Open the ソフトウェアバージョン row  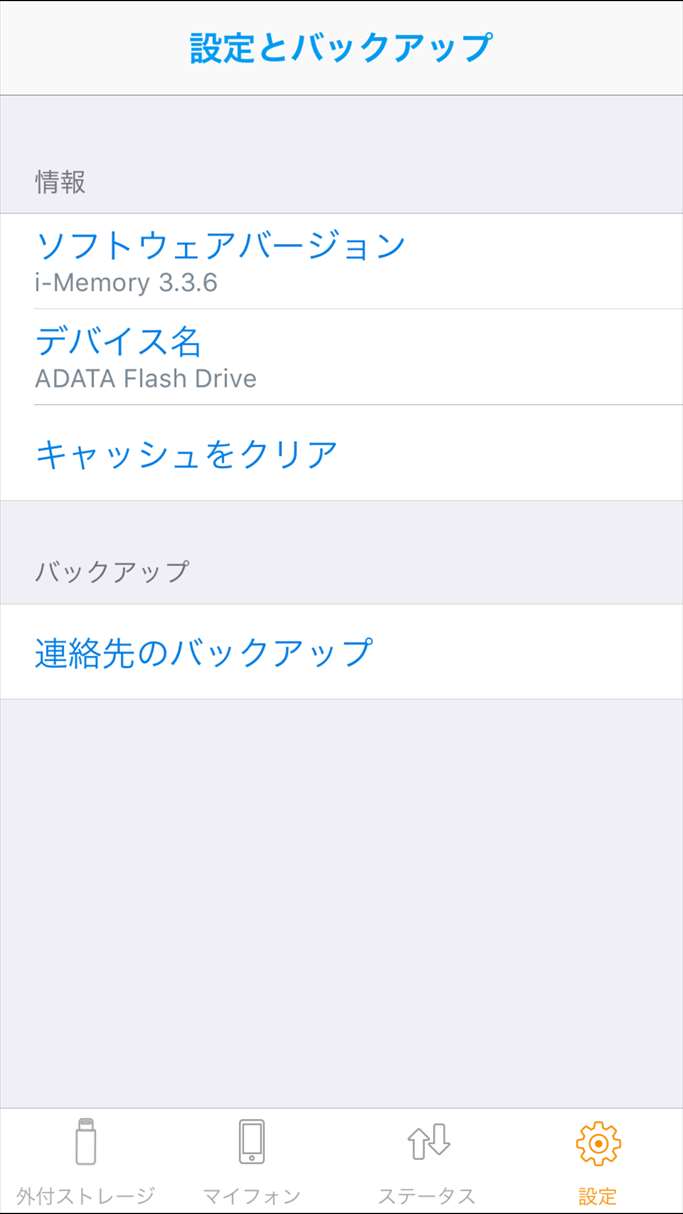[x=220, y=260]
